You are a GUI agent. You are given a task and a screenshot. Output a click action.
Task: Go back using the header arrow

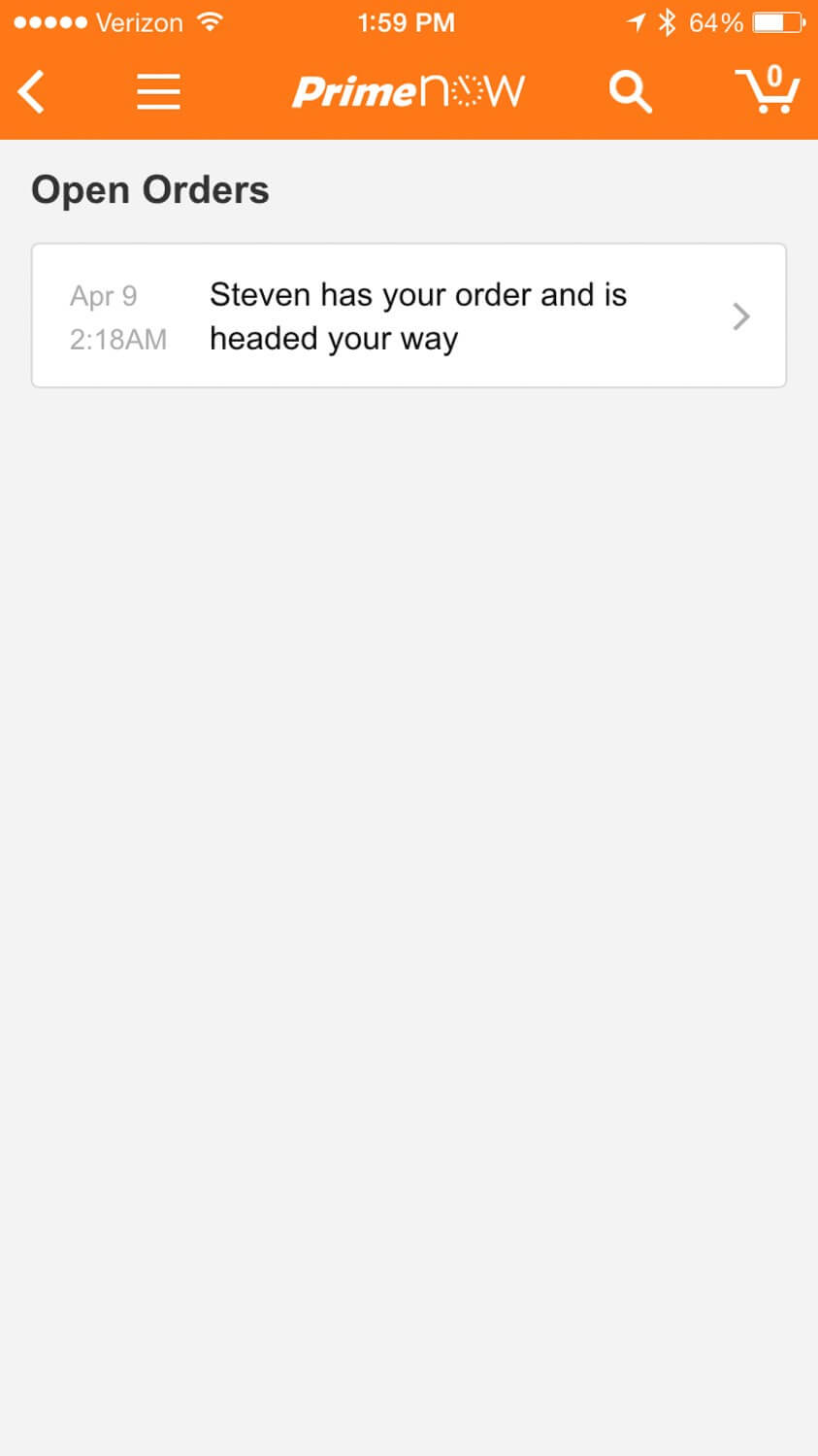31,92
